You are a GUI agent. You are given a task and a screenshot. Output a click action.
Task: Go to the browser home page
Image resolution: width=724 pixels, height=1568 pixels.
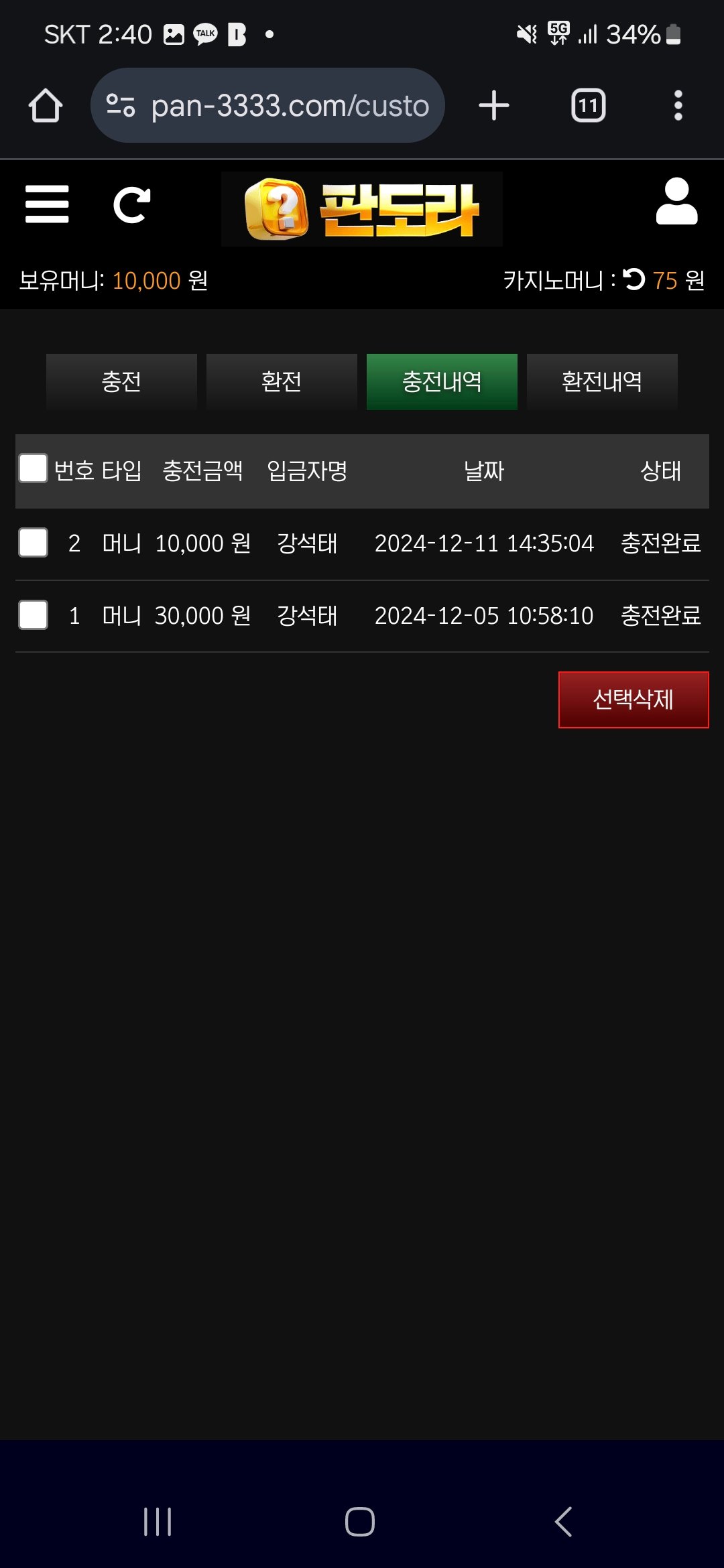coord(46,106)
